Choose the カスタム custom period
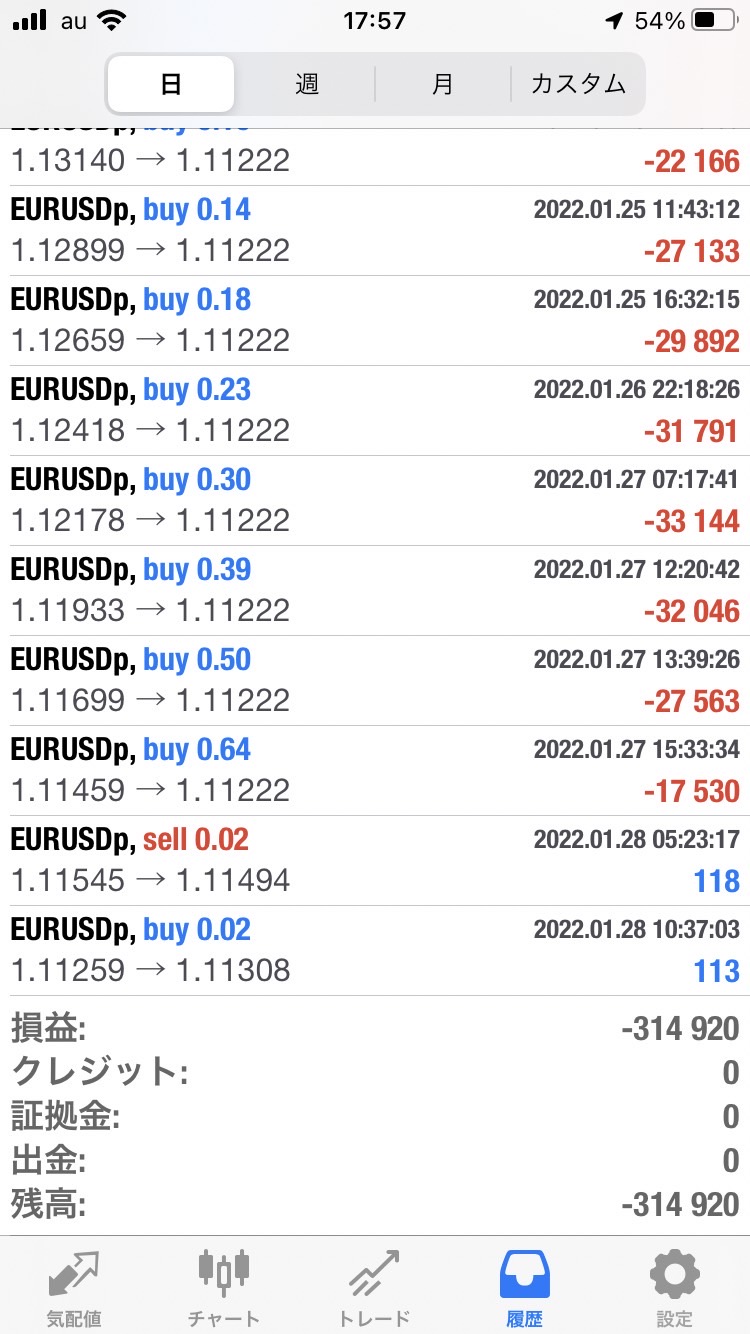 [x=578, y=84]
